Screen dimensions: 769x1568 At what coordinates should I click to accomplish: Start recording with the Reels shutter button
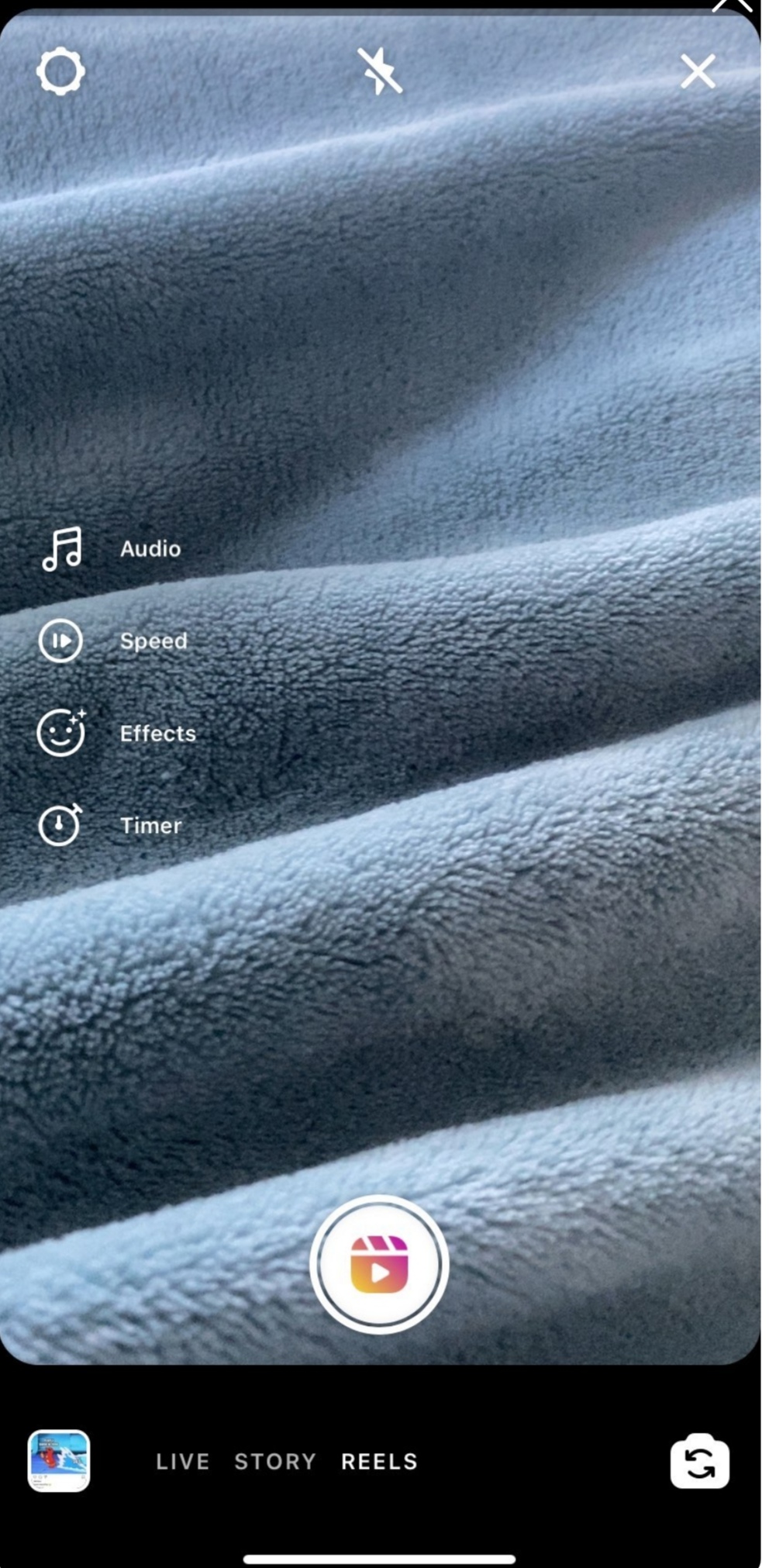coord(379,1265)
